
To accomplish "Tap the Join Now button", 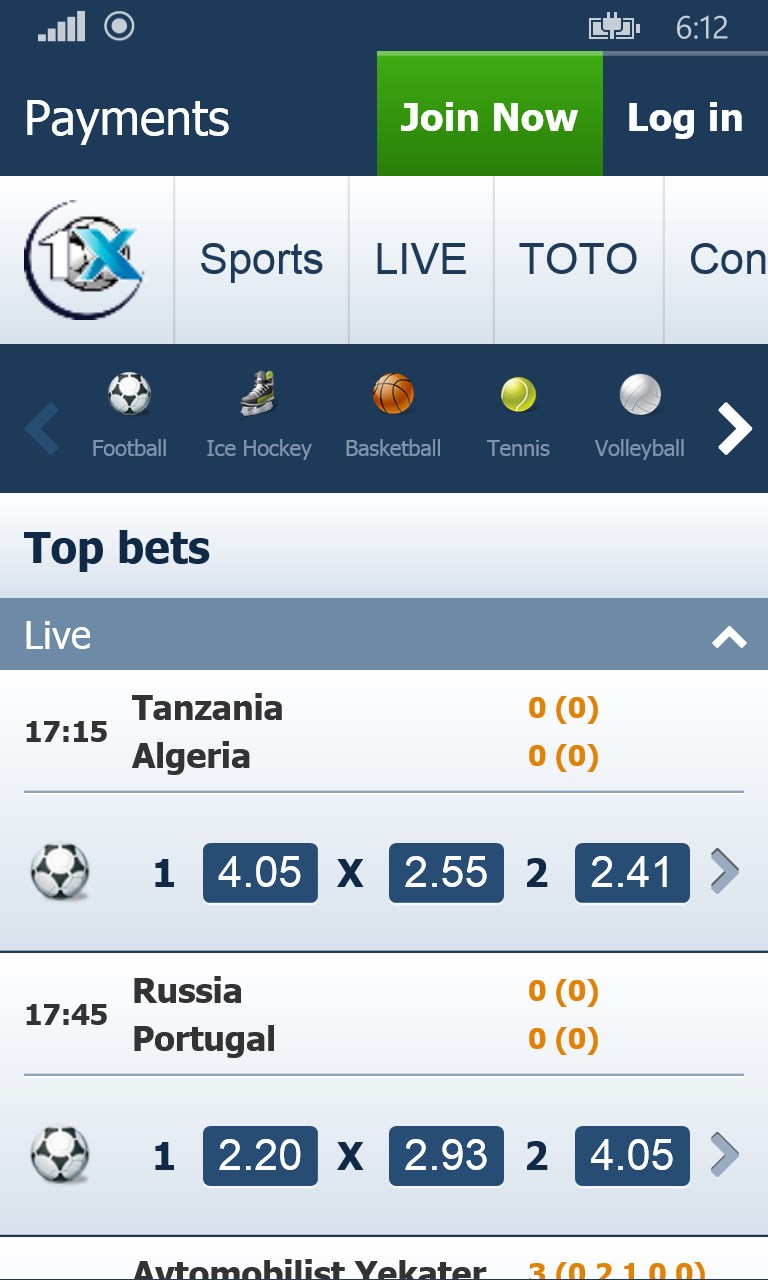I will click(489, 117).
